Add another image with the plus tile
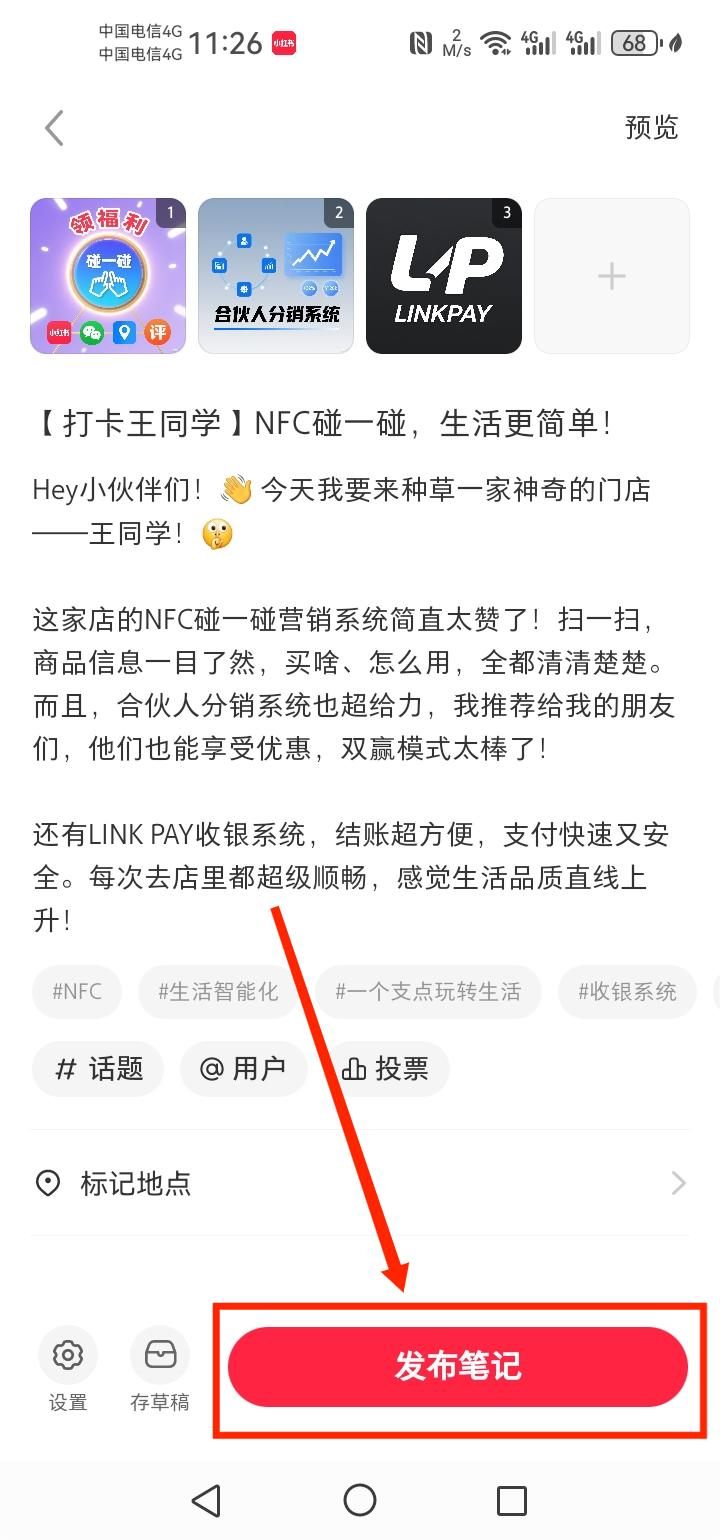Image resolution: width=720 pixels, height=1540 pixels. pyautogui.click(x=612, y=276)
